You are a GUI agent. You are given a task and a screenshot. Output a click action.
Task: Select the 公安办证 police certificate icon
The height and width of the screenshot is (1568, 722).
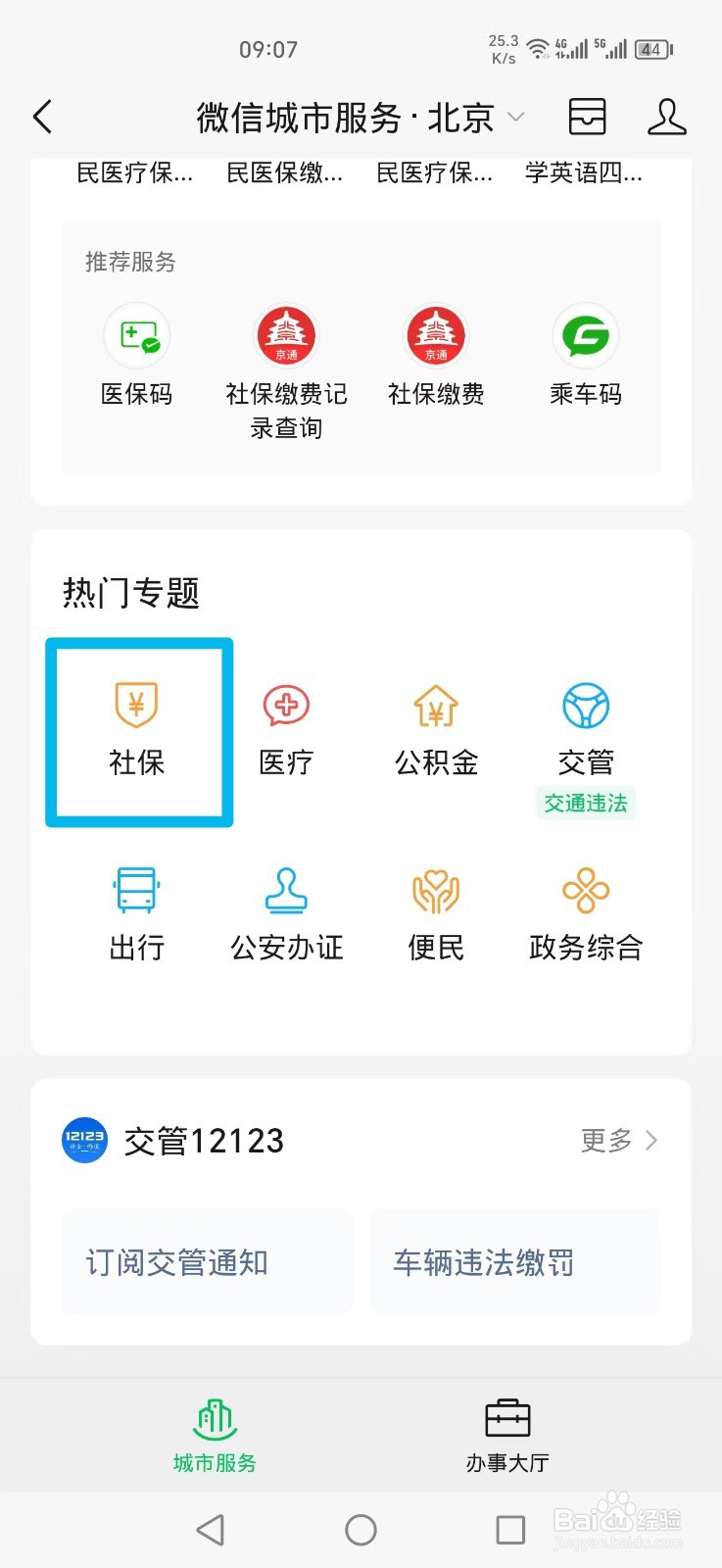click(285, 911)
